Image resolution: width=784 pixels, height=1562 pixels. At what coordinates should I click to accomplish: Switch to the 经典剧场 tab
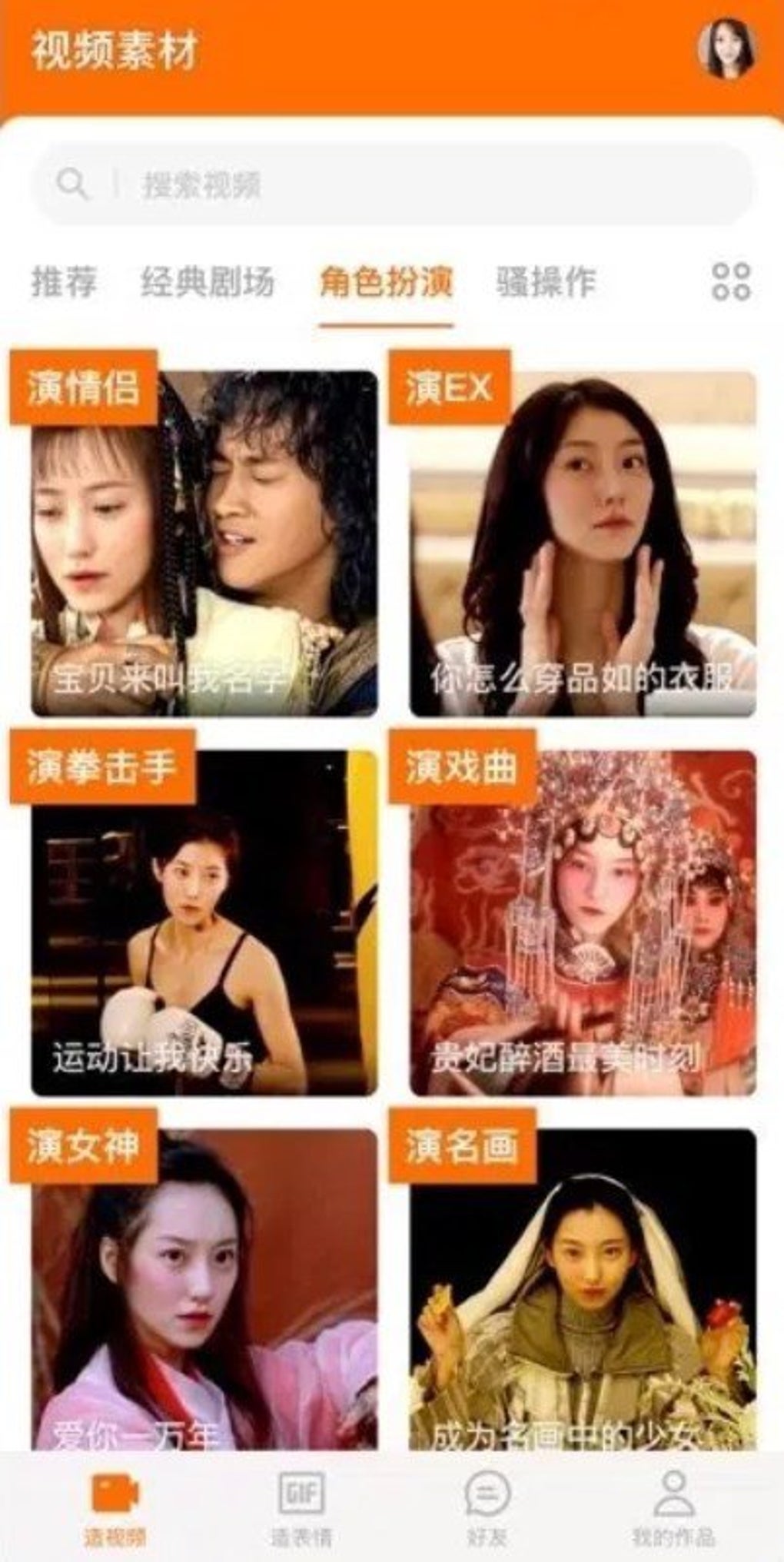(208, 282)
